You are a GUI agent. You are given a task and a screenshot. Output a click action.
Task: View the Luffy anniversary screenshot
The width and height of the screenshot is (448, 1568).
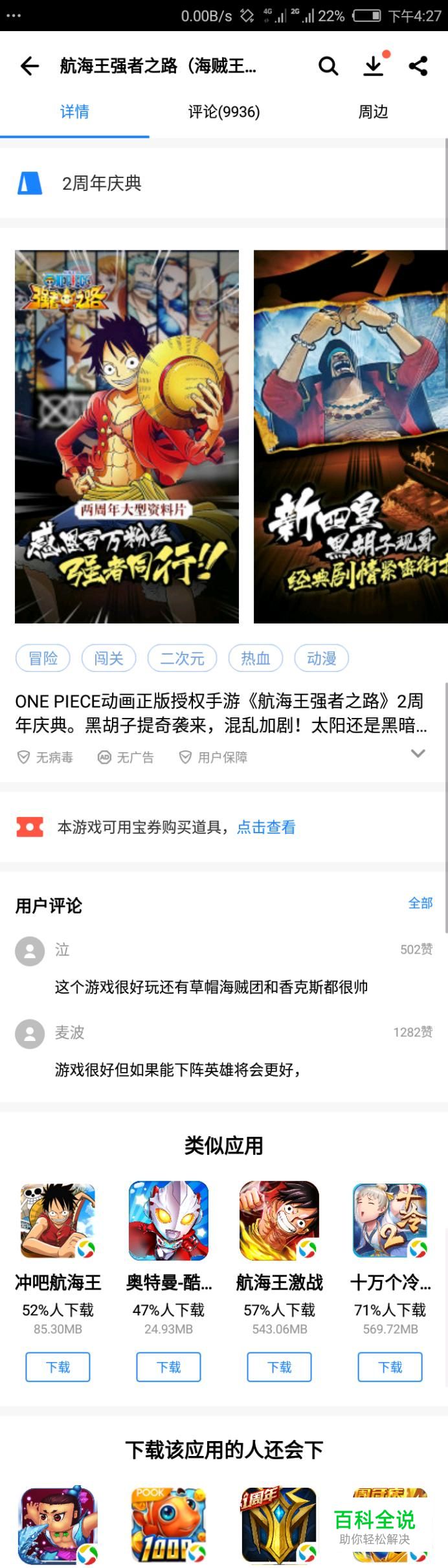(127, 436)
